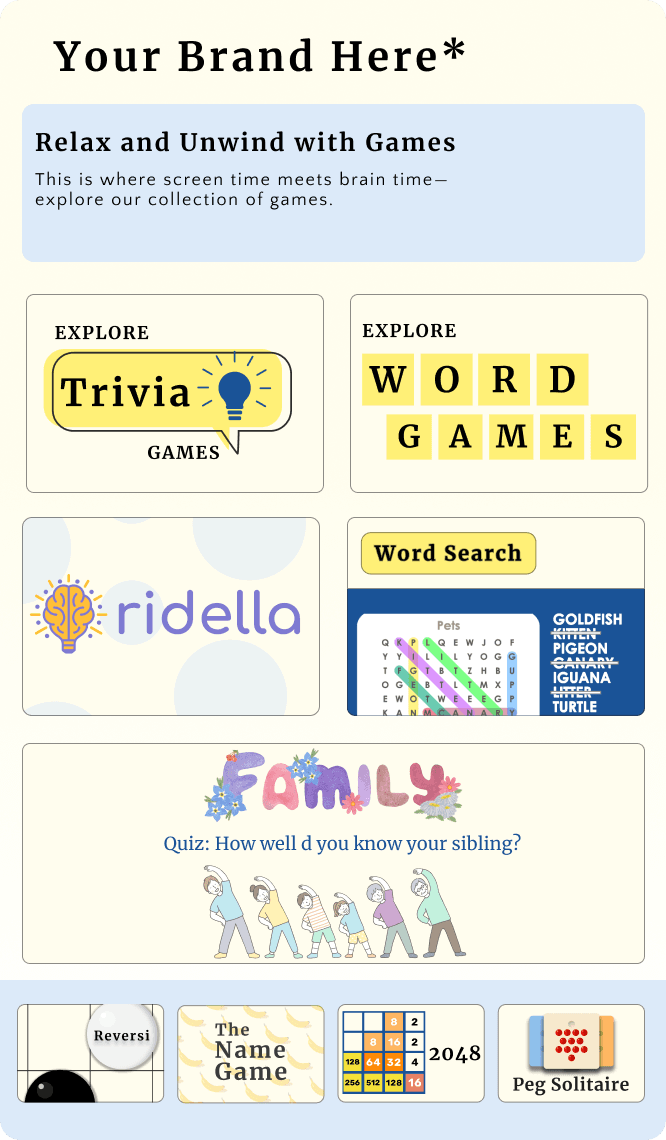The image size is (666, 1140).
Task: Launch the Ridella game tile
Action: (x=171, y=616)
